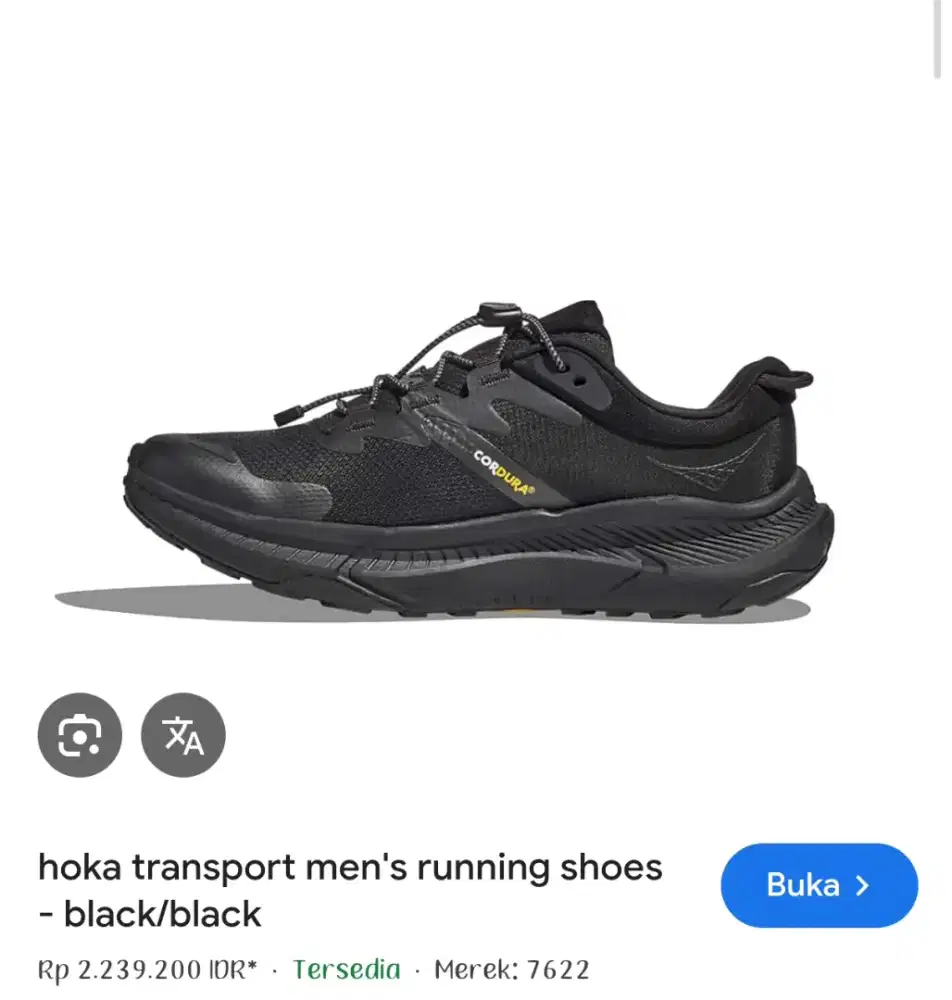Activate Lens mode with the viewfinder toggle
The height and width of the screenshot is (1000, 952).
pos(80,735)
